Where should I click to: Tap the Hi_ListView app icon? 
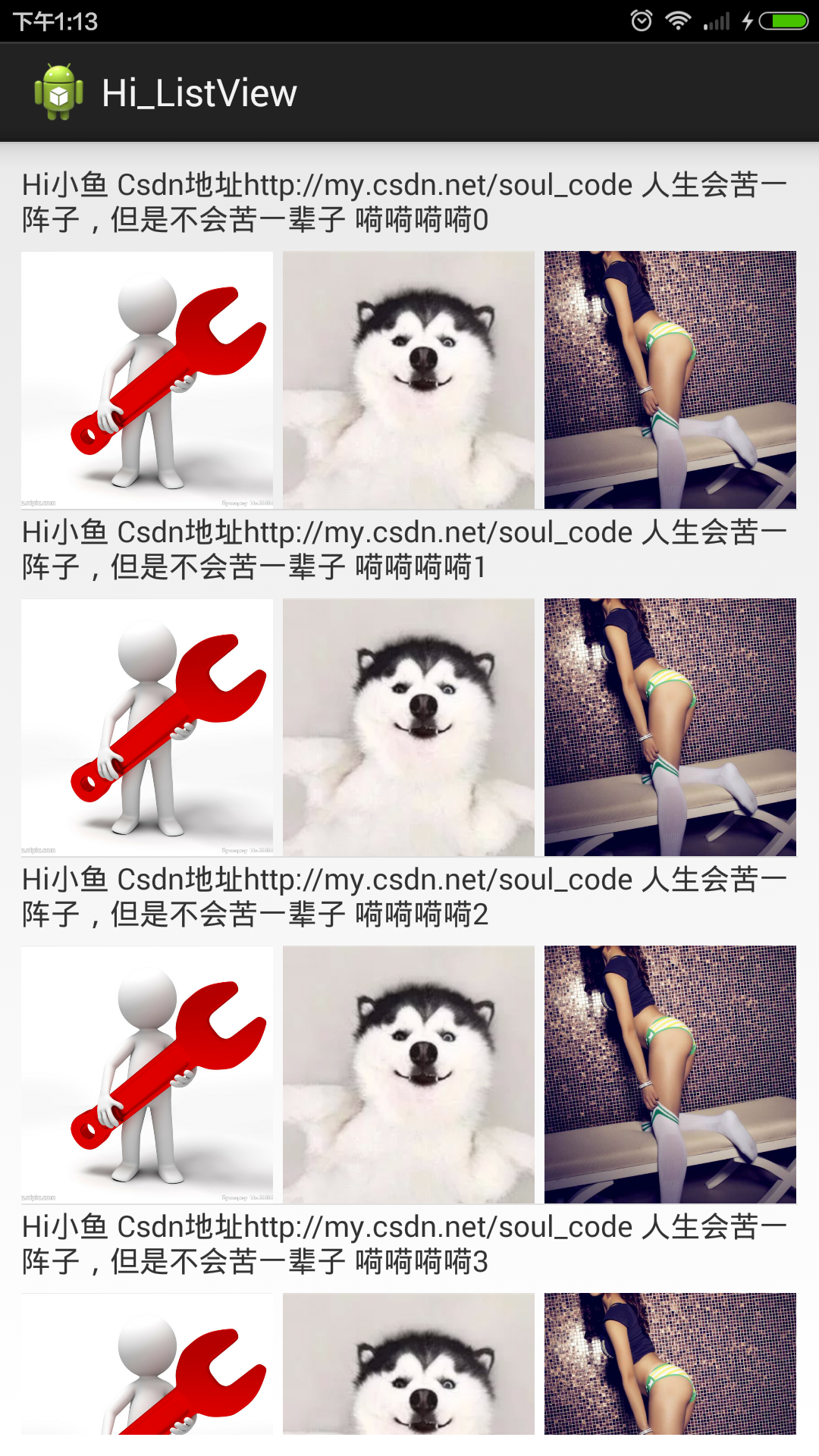[x=59, y=93]
